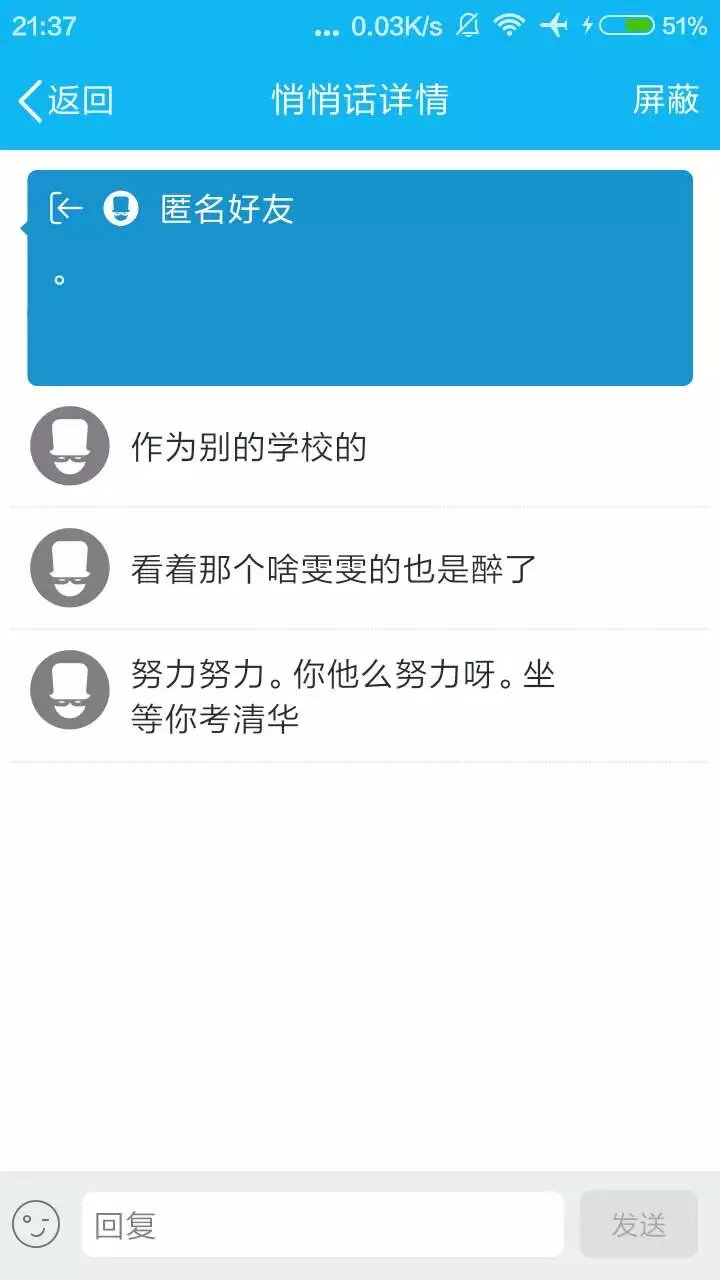Viewport: 720px width, 1280px height.
Task: Go back via 返回 button
Action: 66,100
